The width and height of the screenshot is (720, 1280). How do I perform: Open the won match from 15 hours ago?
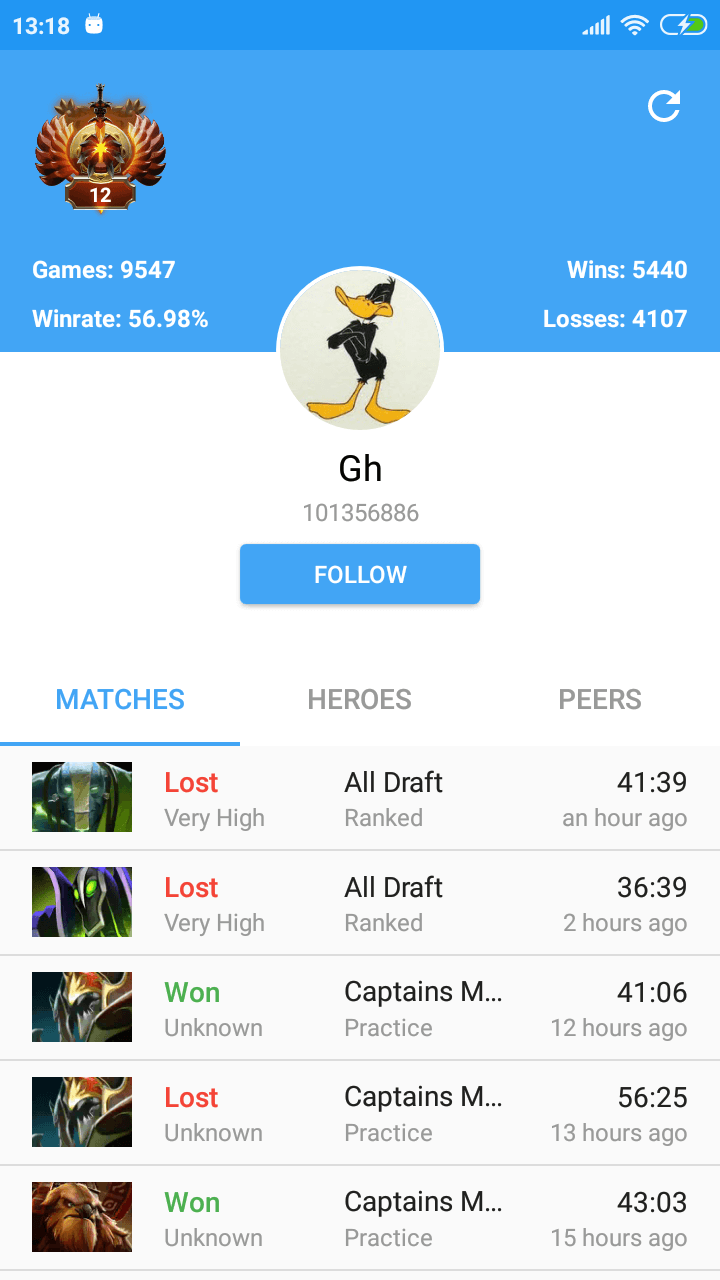point(360,1218)
